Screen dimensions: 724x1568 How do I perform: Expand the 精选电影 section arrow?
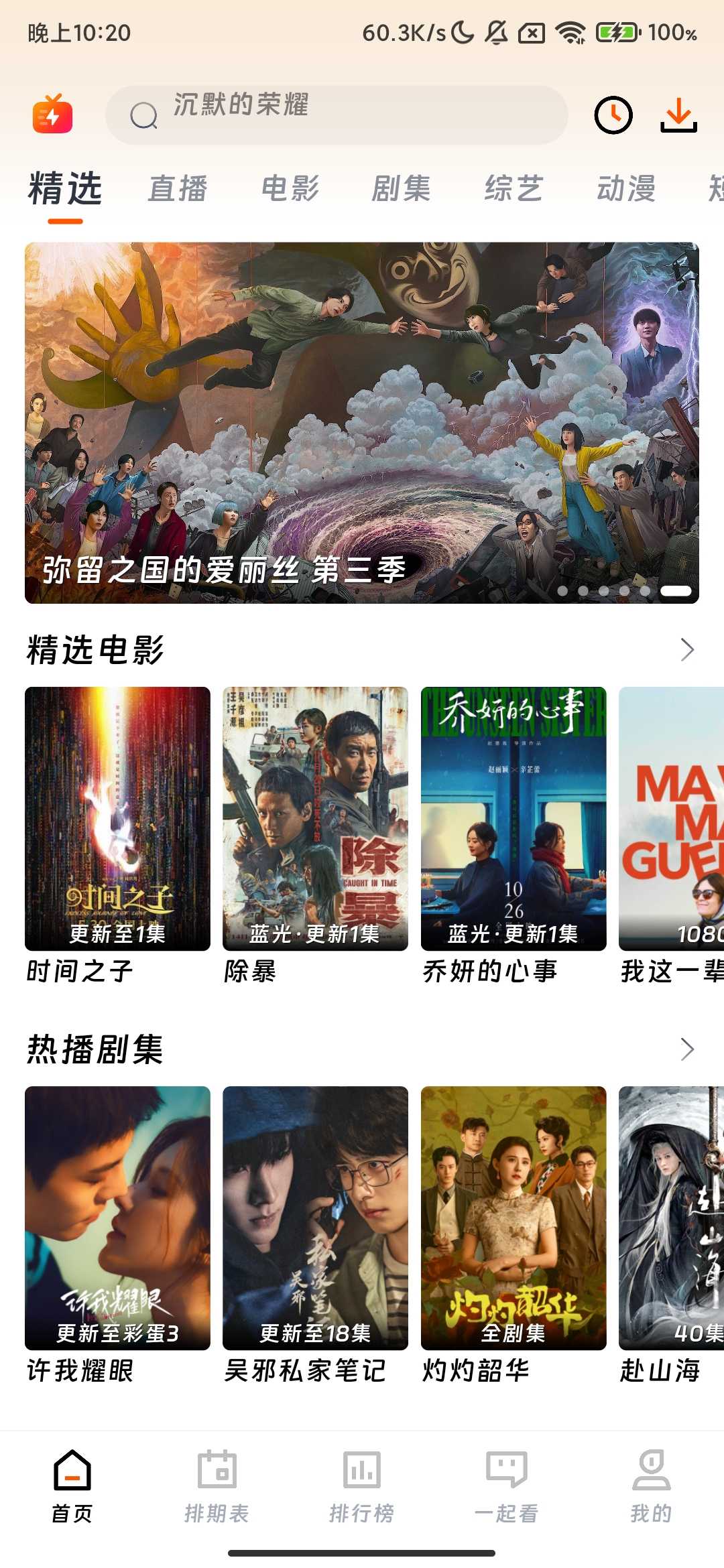pos(687,649)
